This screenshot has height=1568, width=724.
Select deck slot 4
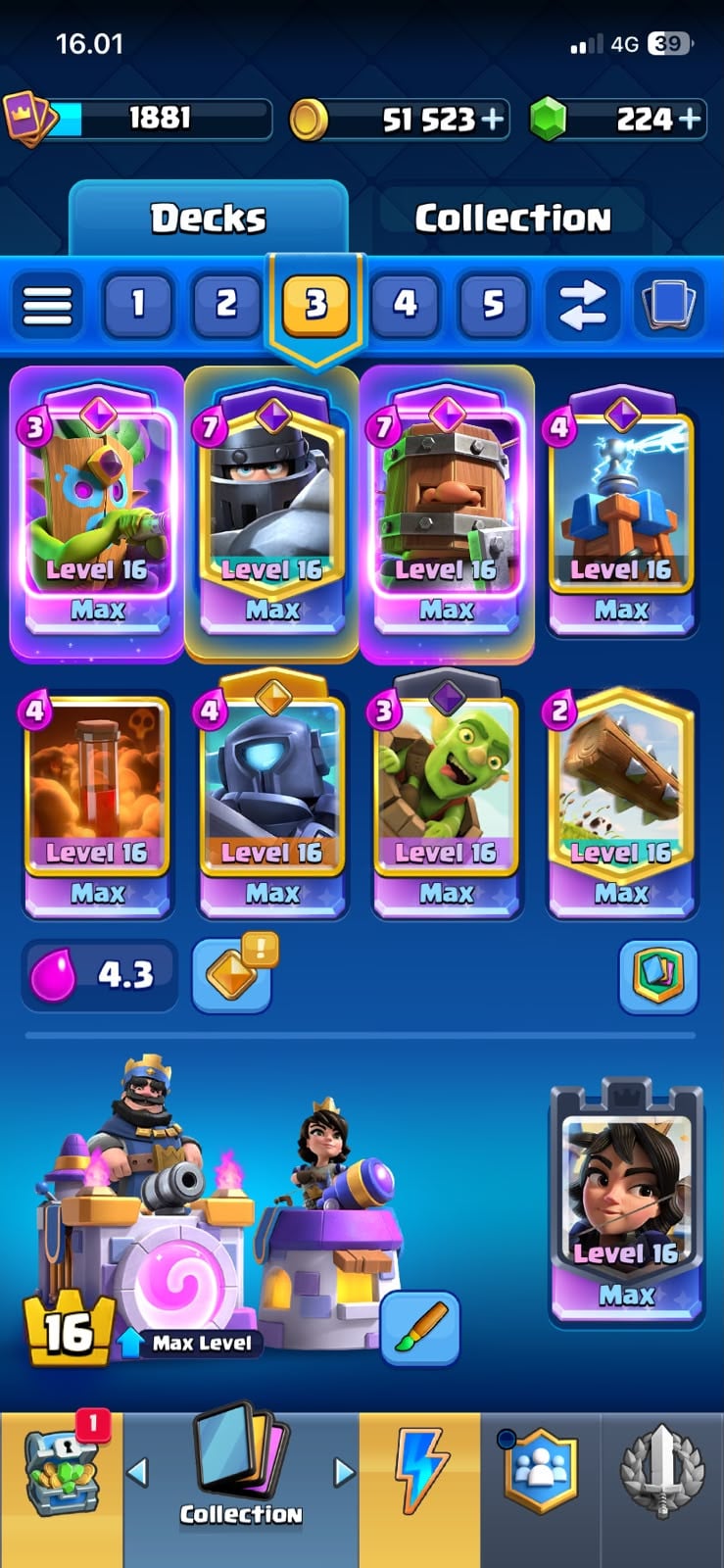(405, 304)
